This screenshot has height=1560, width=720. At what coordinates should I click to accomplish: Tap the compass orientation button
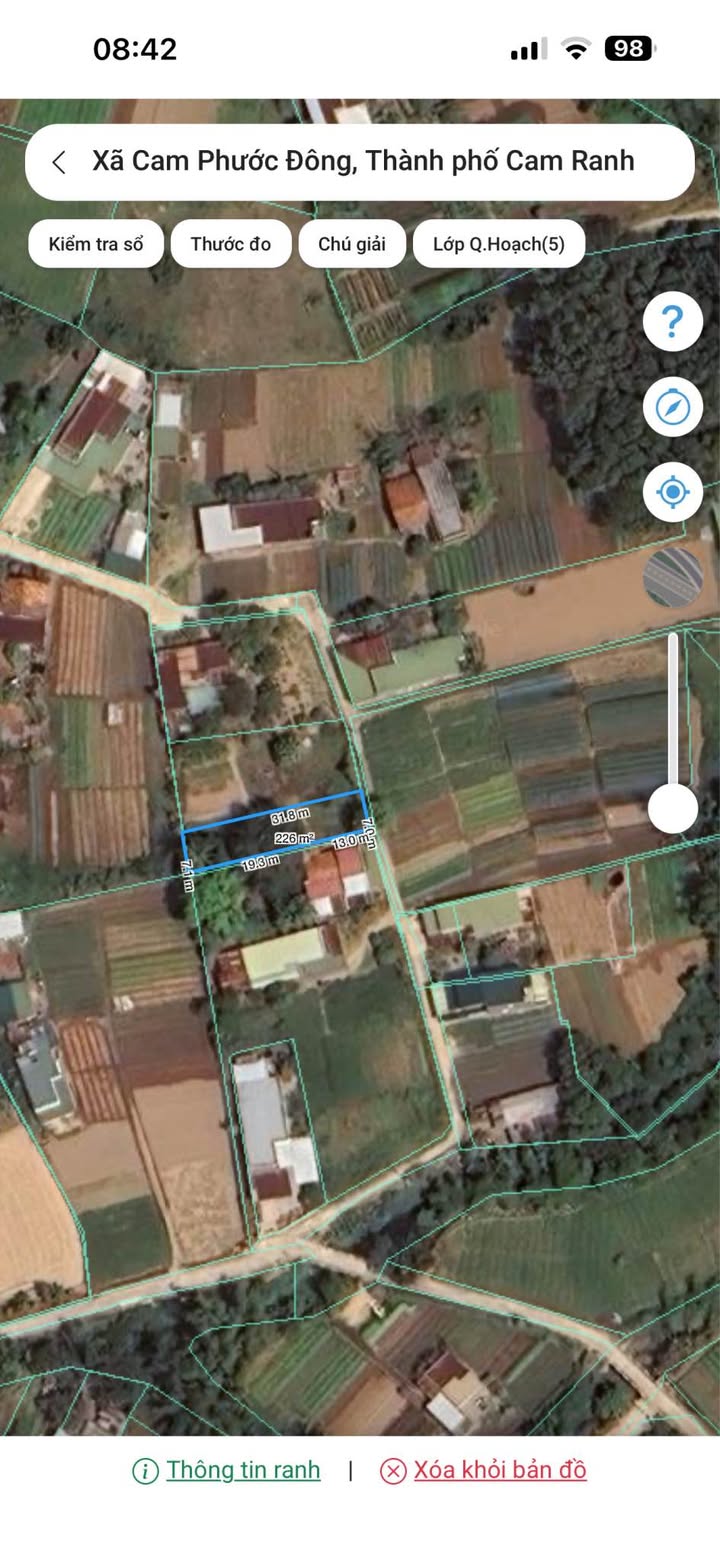(x=672, y=407)
